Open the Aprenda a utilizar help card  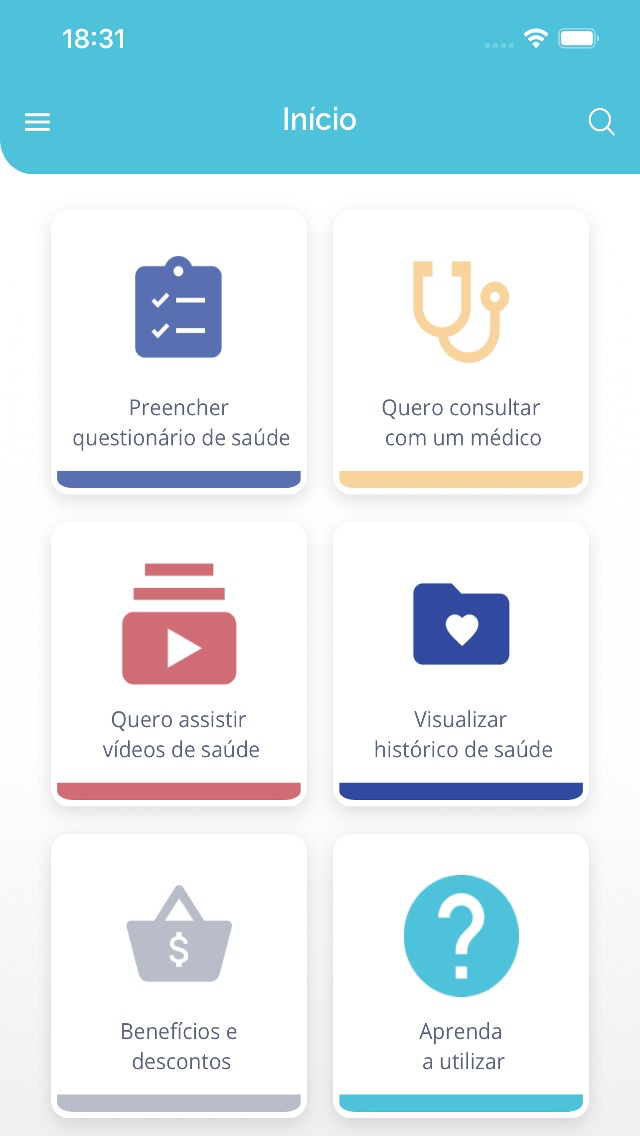pos(461,975)
